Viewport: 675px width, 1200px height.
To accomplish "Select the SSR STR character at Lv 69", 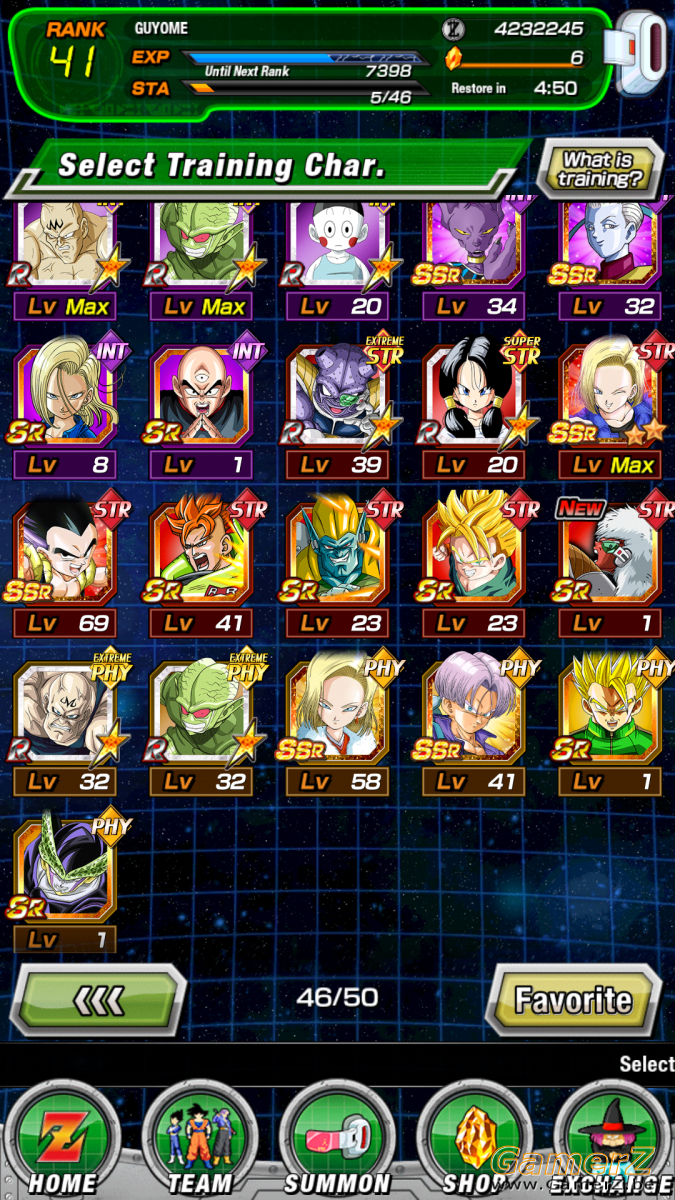I will (65, 568).
